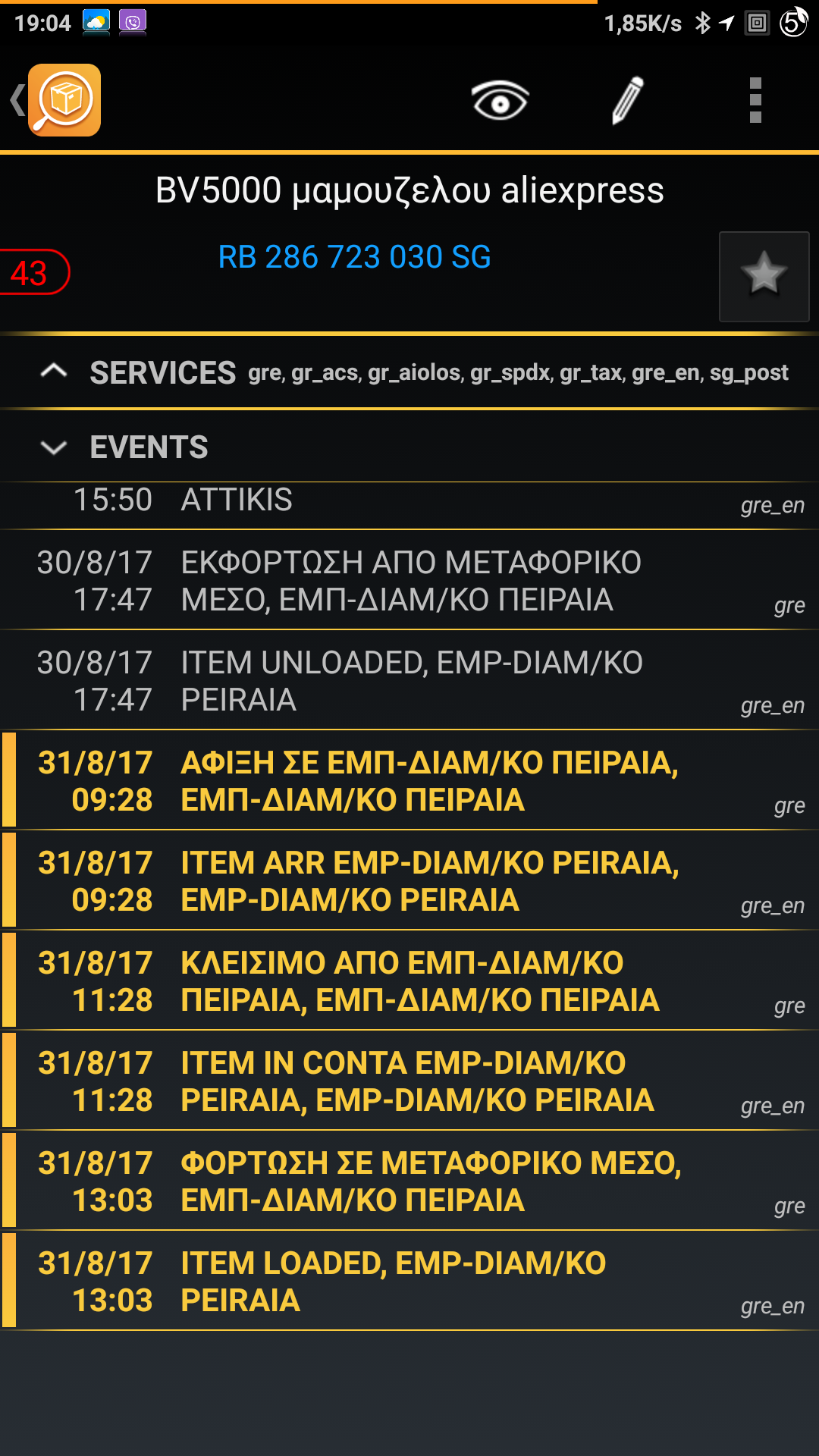Tap the red 43 days counter badge

point(30,273)
